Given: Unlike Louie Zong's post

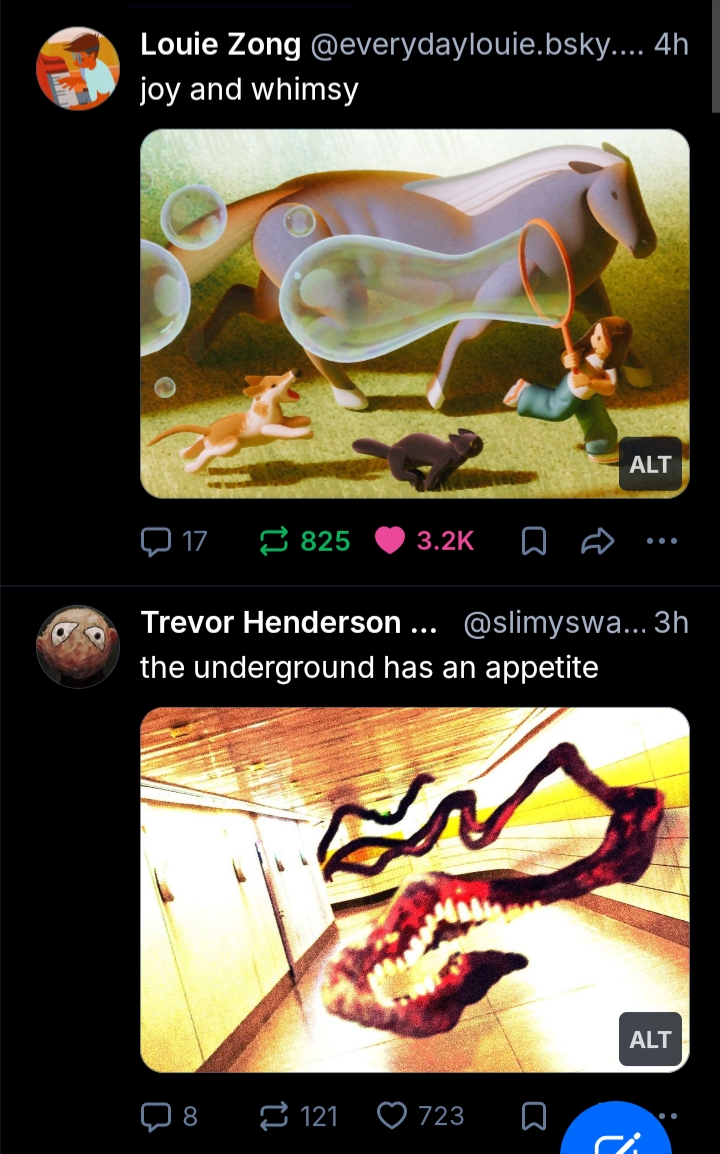Looking at the screenshot, I should click(390, 541).
